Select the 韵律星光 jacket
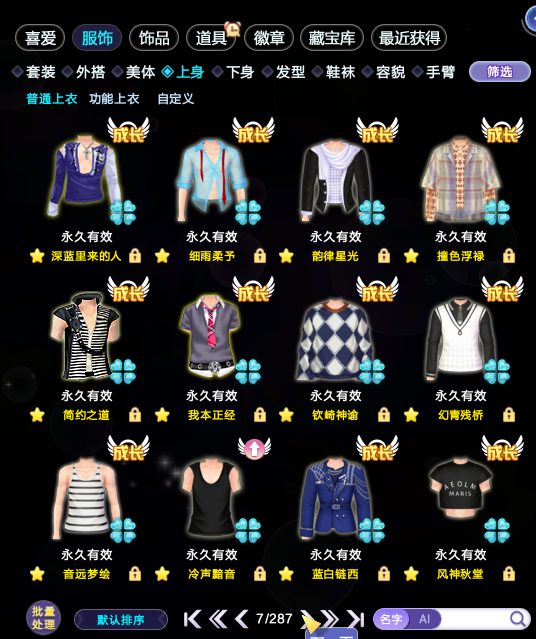The height and width of the screenshot is (639, 536). tap(335, 179)
